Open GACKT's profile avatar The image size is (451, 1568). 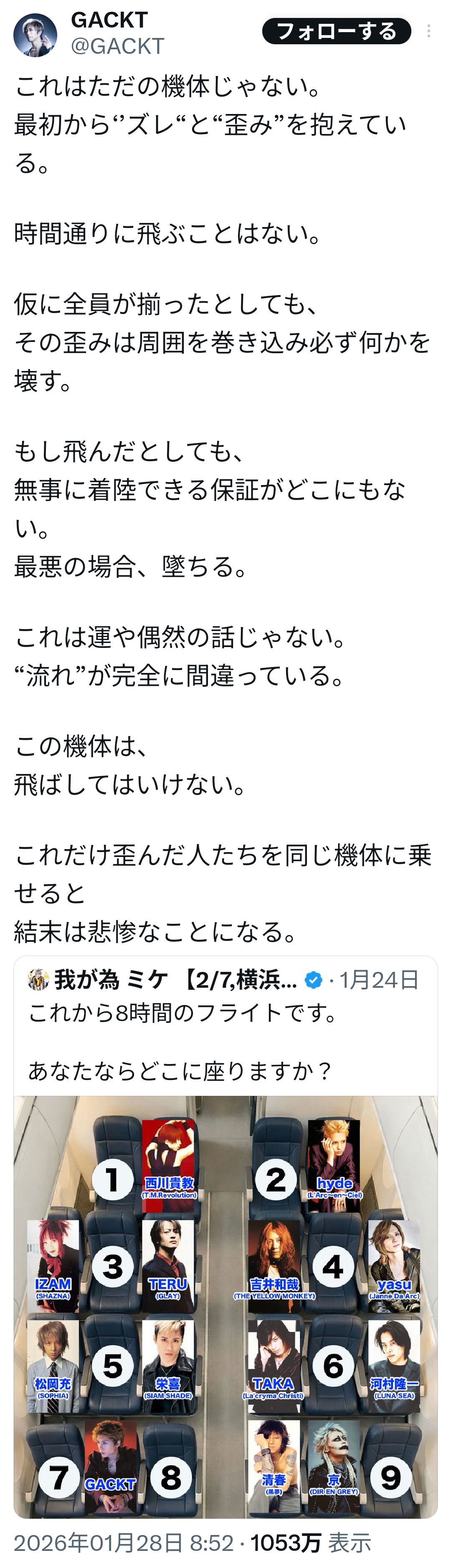pos(35,35)
